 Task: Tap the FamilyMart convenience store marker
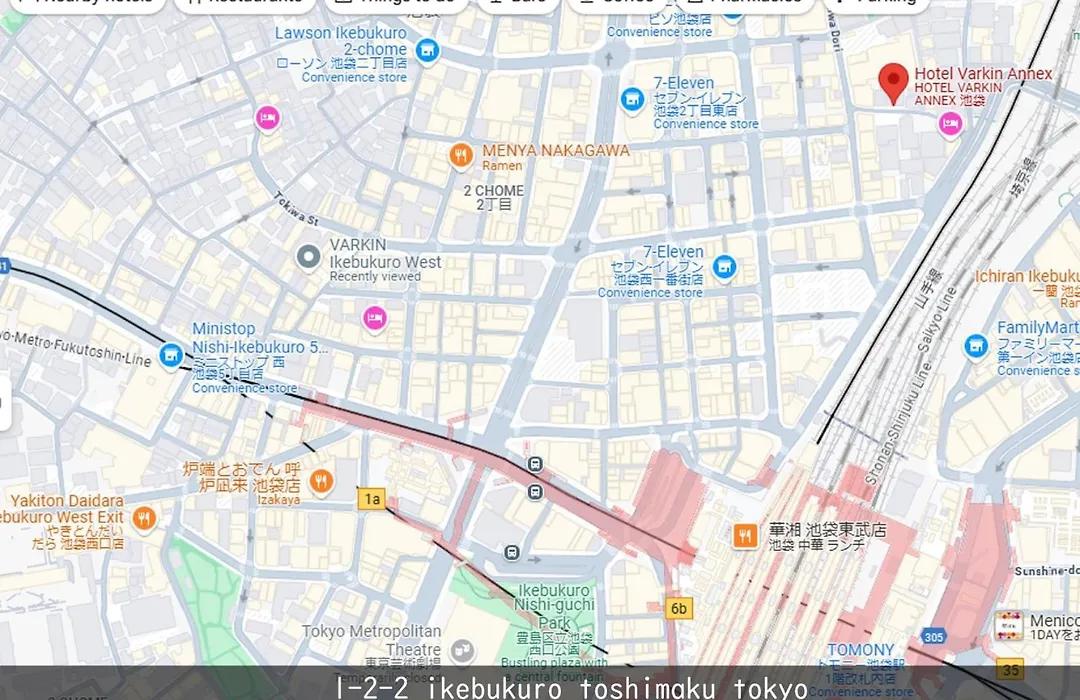(976, 347)
